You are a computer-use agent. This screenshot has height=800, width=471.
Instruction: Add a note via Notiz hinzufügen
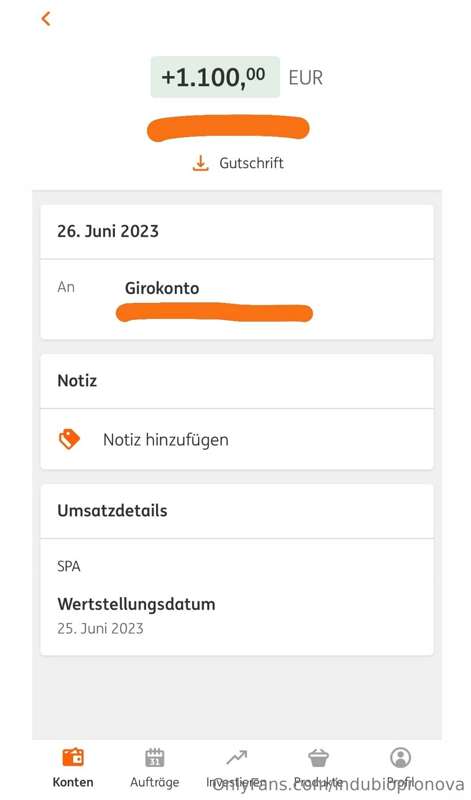pyautogui.click(x=237, y=439)
